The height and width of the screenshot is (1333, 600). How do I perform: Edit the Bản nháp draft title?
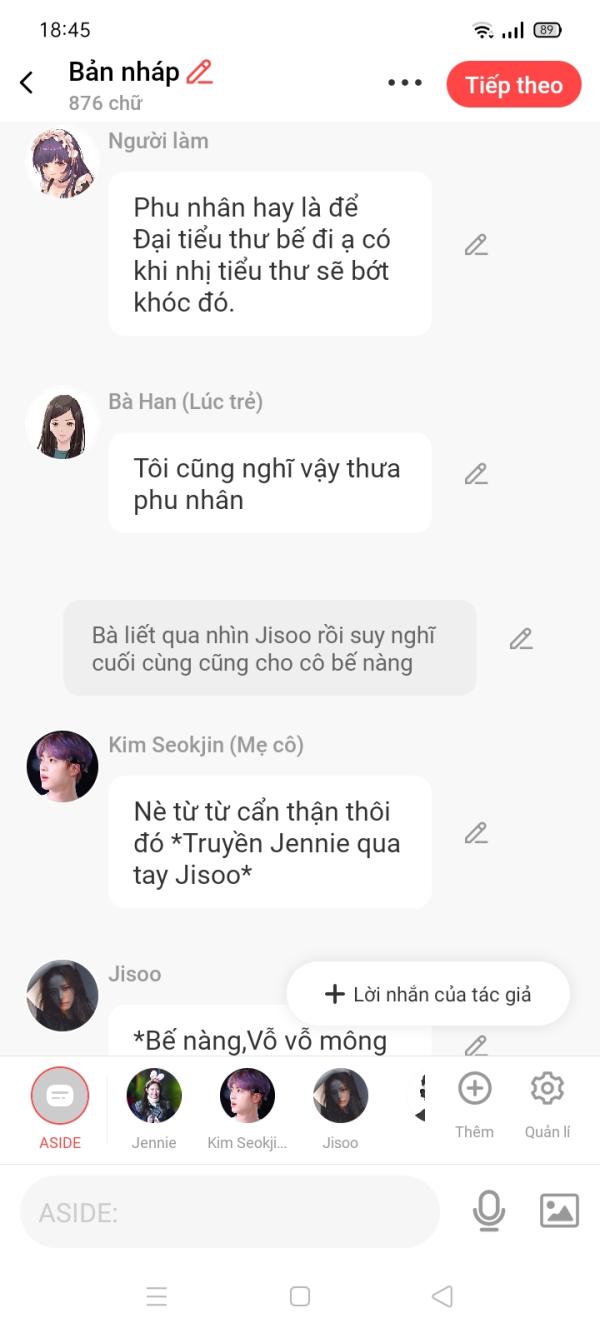[x=200, y=72]
